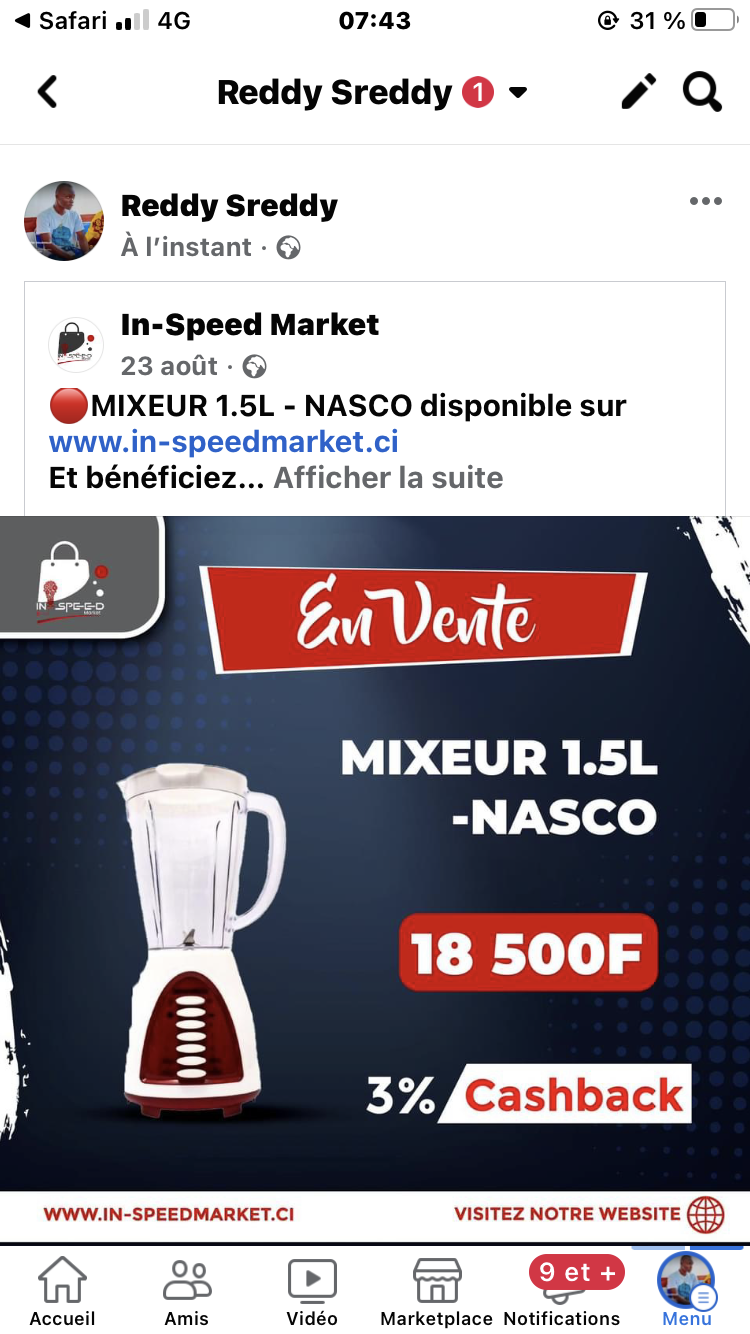Open the MIXEUR 1.5L NASCO post image

click(x=375, y=879)
